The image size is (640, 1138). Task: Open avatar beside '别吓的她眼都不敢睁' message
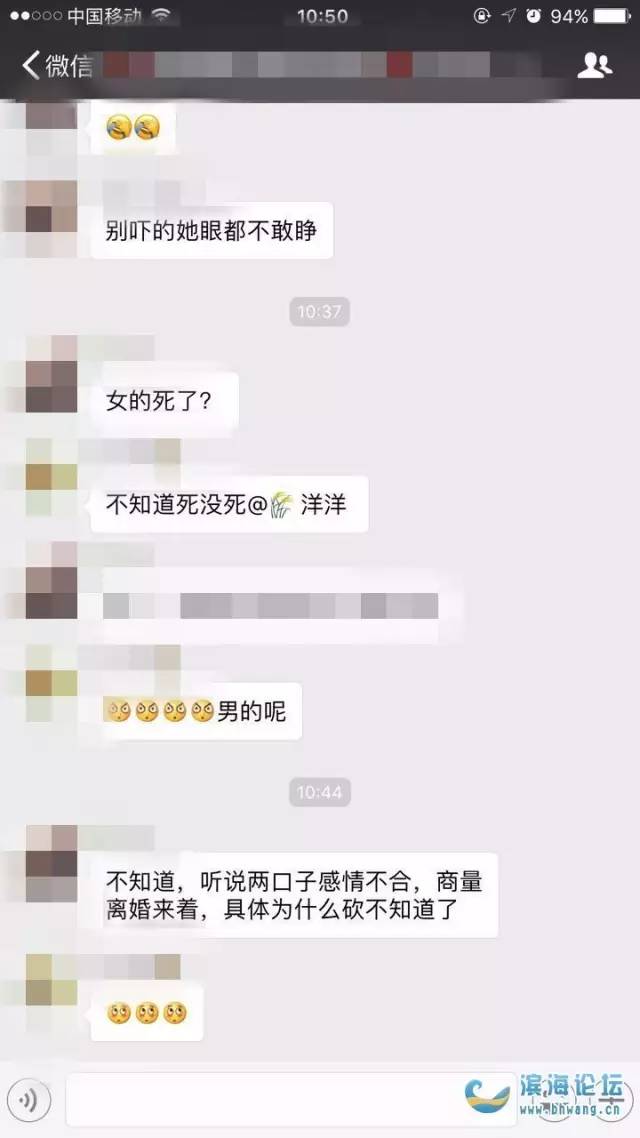(x=51, y=219)
